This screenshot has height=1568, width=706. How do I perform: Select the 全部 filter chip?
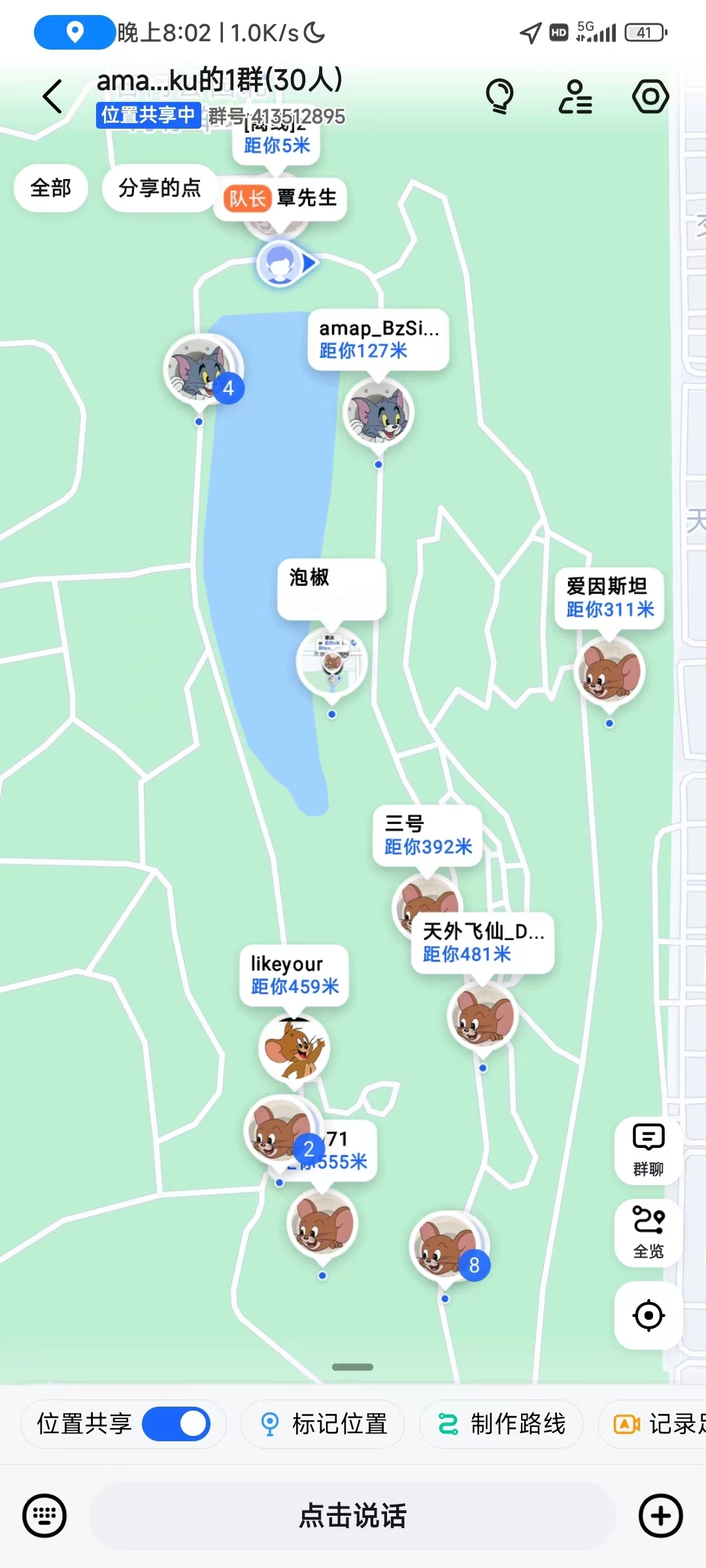51,188
